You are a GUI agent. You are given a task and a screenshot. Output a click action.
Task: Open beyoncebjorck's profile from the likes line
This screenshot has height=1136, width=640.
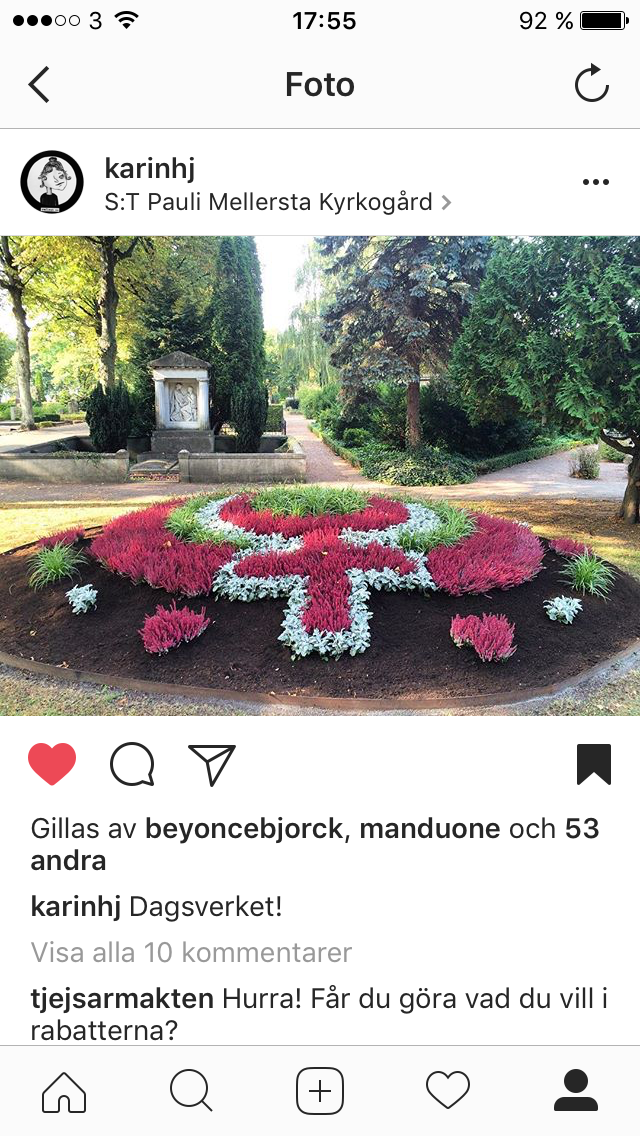[x=242, y=829]
